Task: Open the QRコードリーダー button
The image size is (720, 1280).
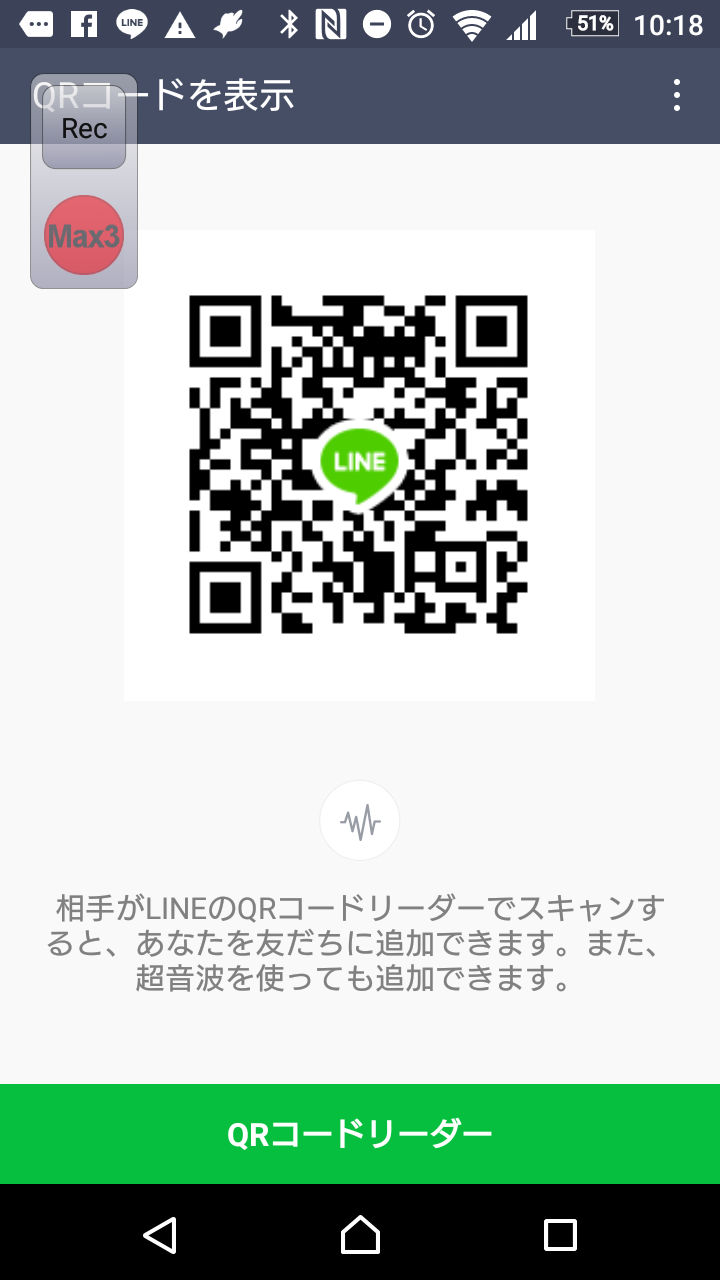Action: pos(360,1134)
